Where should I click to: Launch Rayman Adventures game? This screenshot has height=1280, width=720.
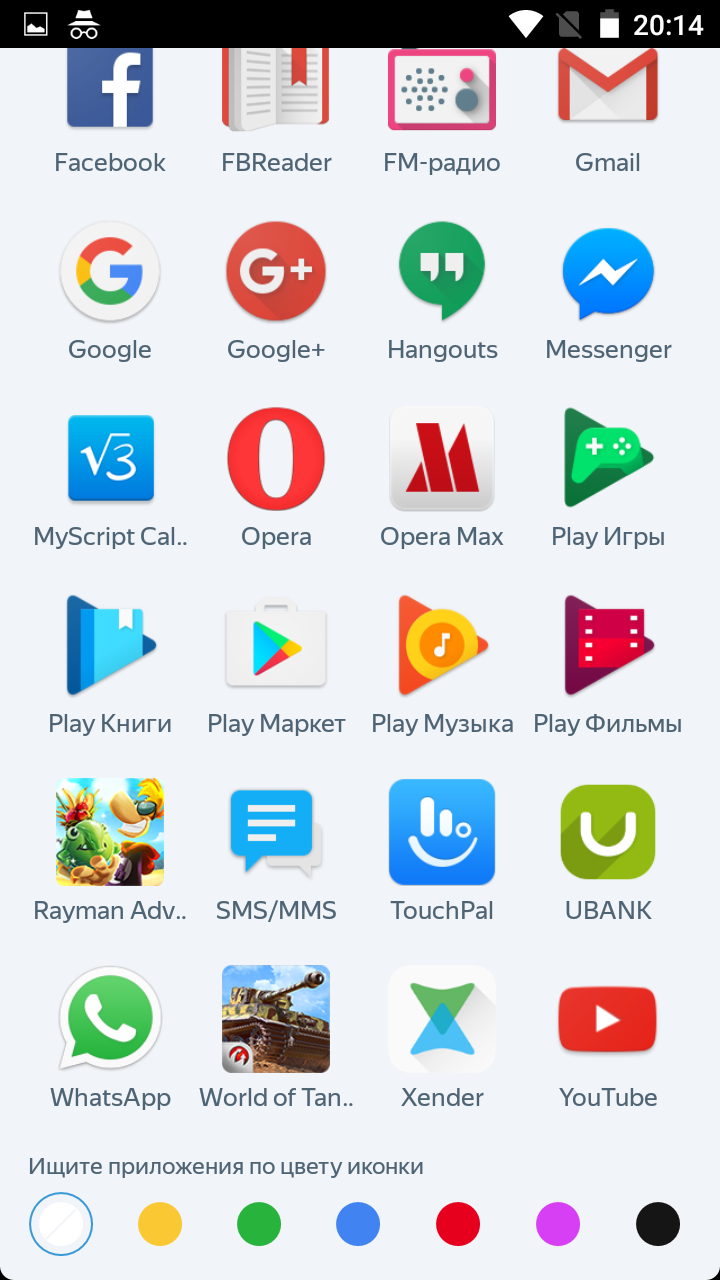[110, 833]
